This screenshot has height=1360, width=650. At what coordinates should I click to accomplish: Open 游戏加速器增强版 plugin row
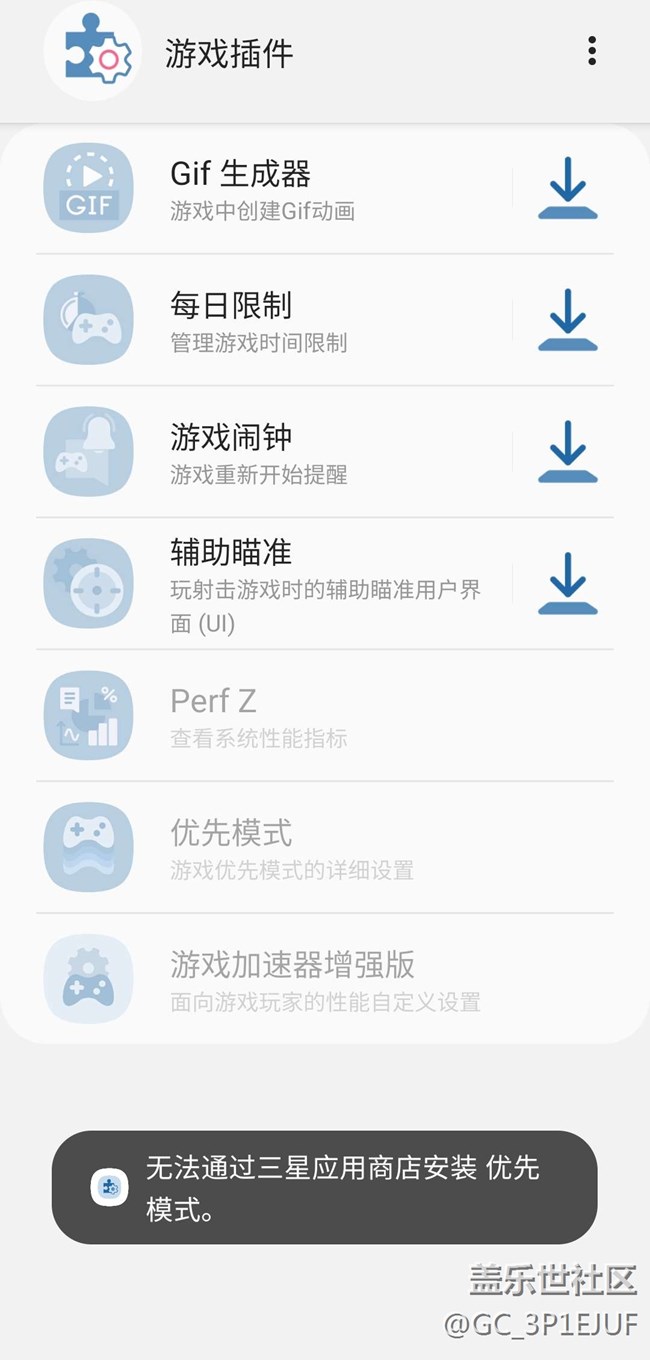coord(300,980)
